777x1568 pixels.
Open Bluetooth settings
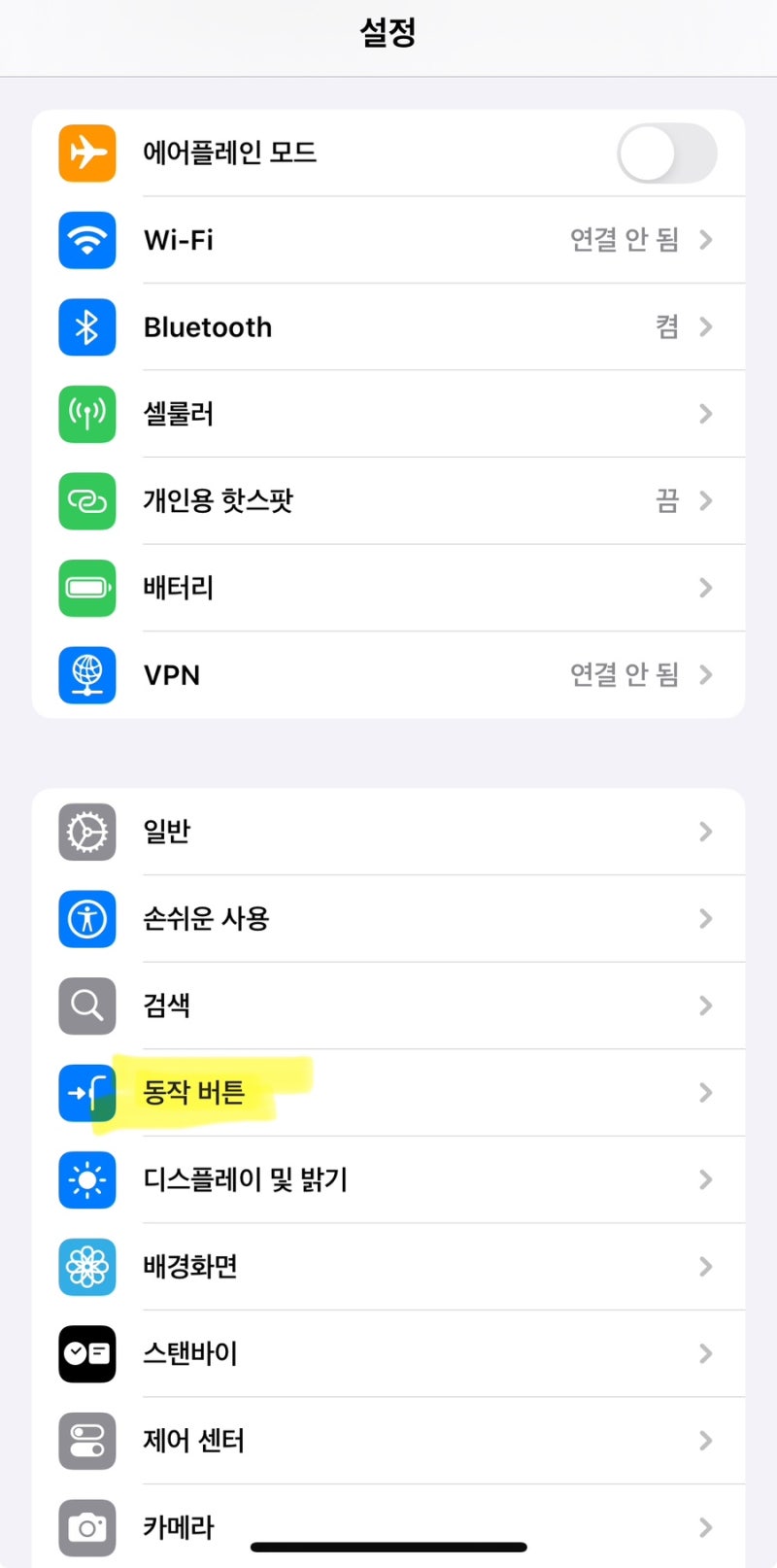click(x=388, y=327)
